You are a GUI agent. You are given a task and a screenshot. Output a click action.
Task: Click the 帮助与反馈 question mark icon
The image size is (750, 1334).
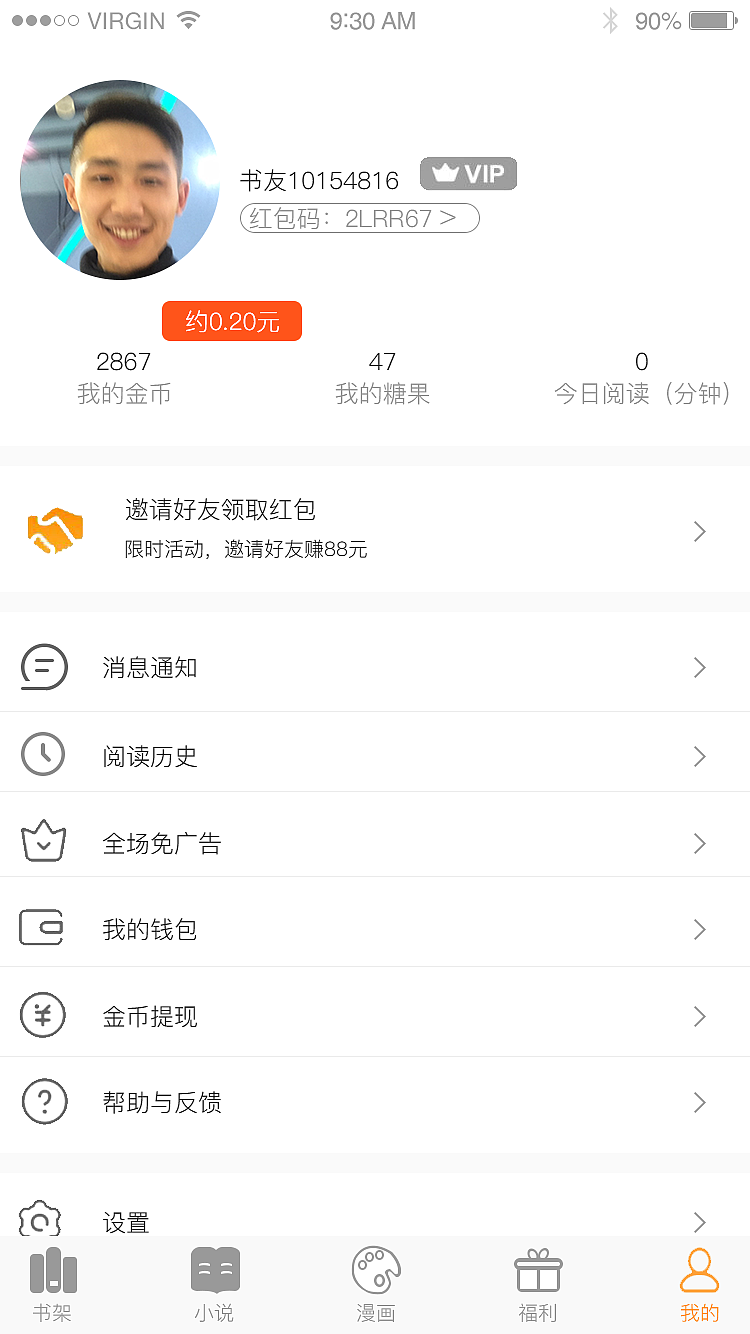coord(43,1102)
